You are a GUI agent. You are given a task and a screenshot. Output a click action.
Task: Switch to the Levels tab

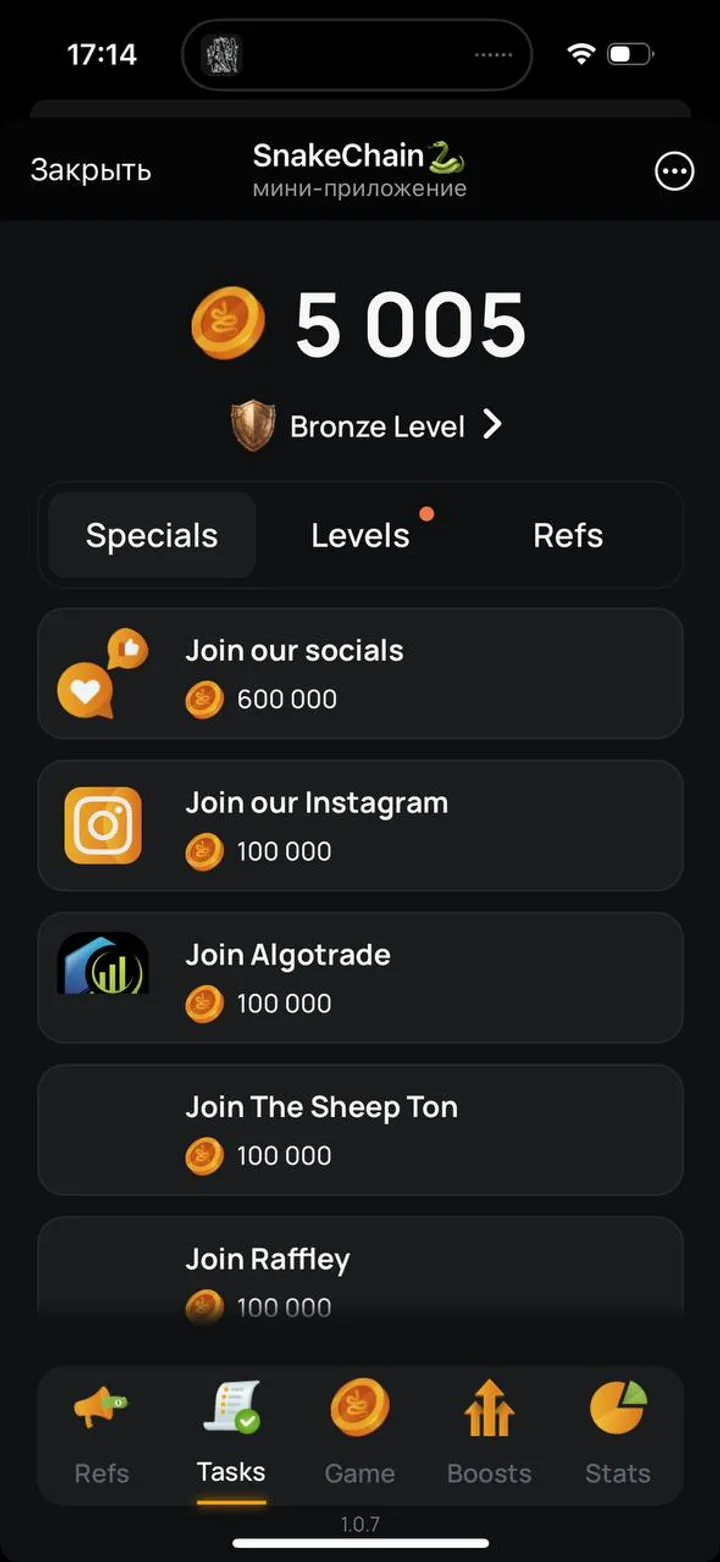click(x=361, y=535)
